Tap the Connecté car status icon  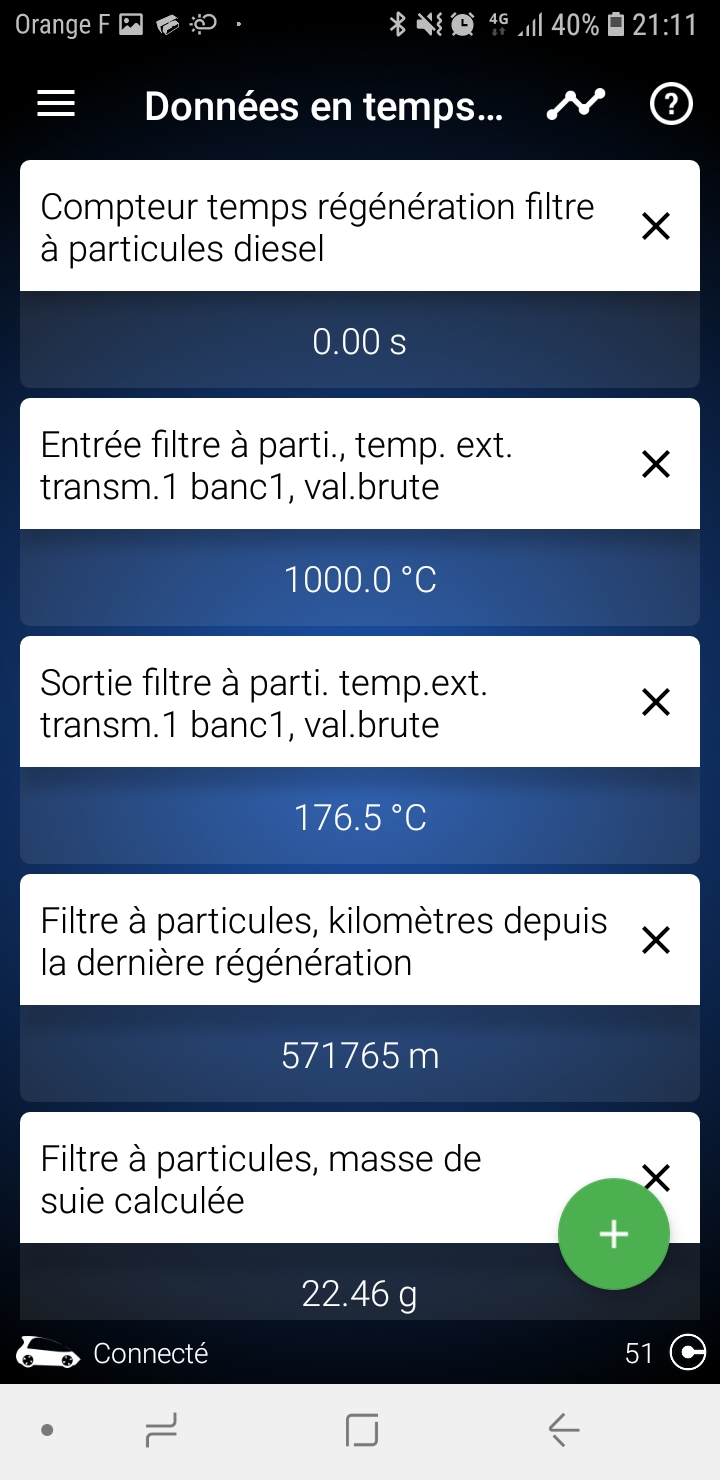[48, 1353]
